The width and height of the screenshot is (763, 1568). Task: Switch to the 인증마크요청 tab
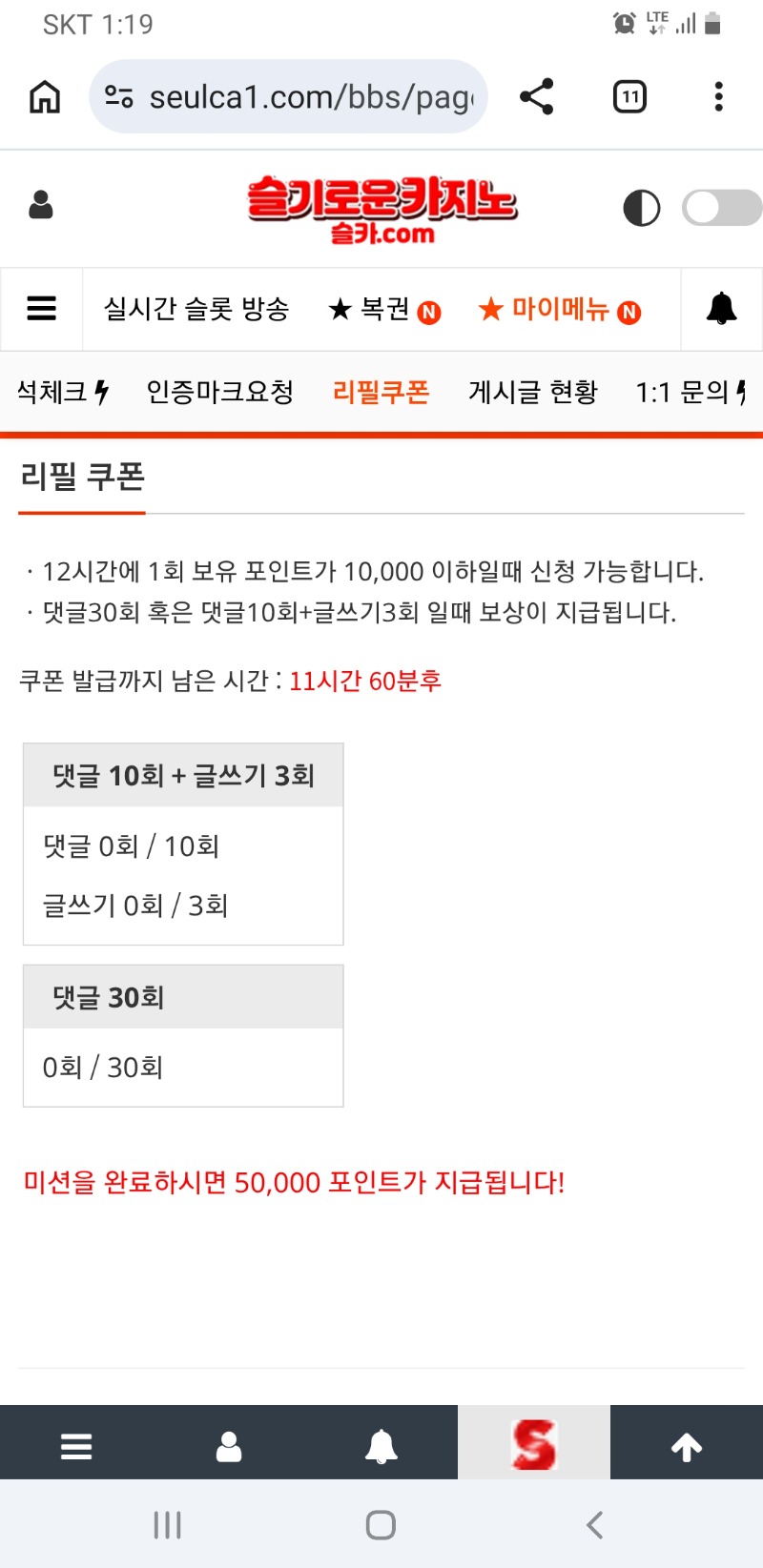click(220, 392)
